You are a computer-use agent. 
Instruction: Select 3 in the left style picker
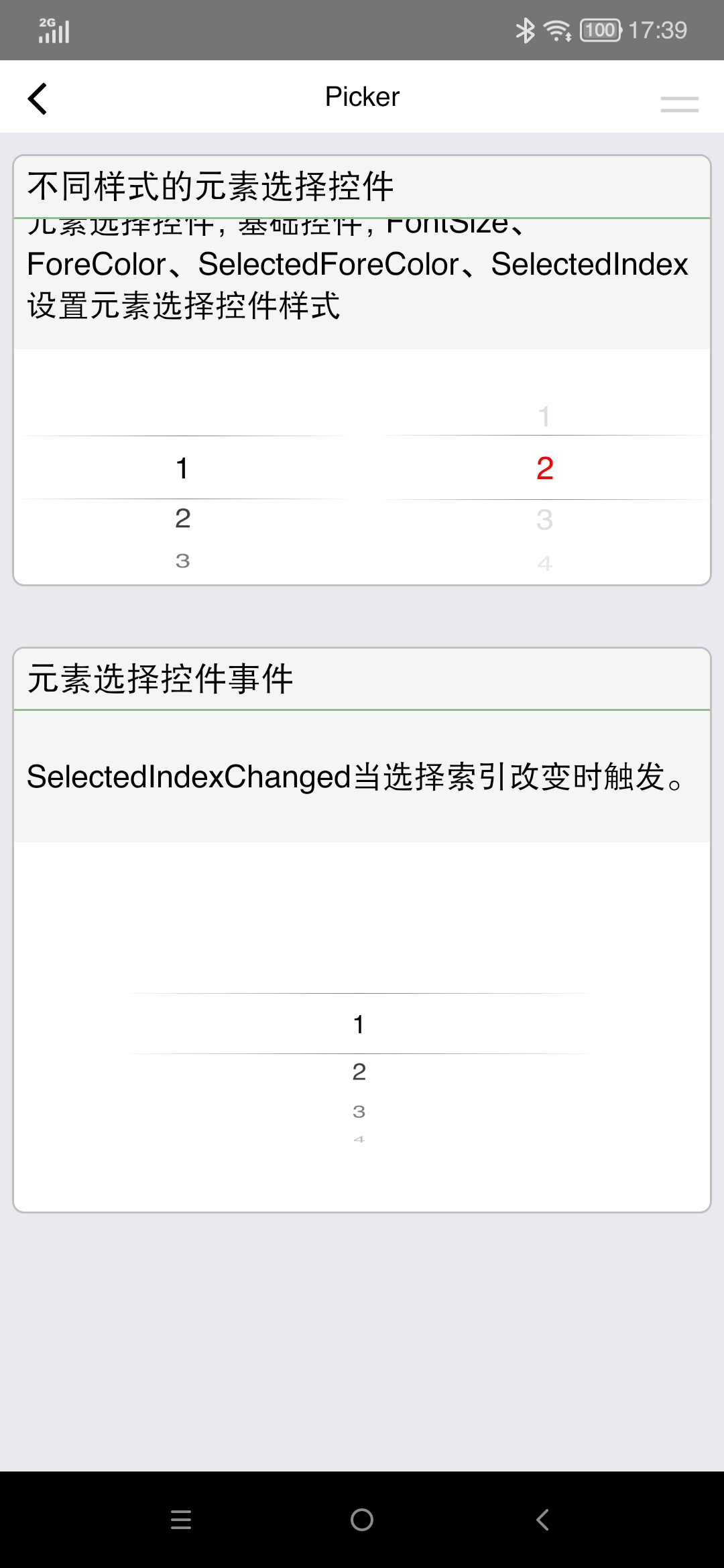182,561
